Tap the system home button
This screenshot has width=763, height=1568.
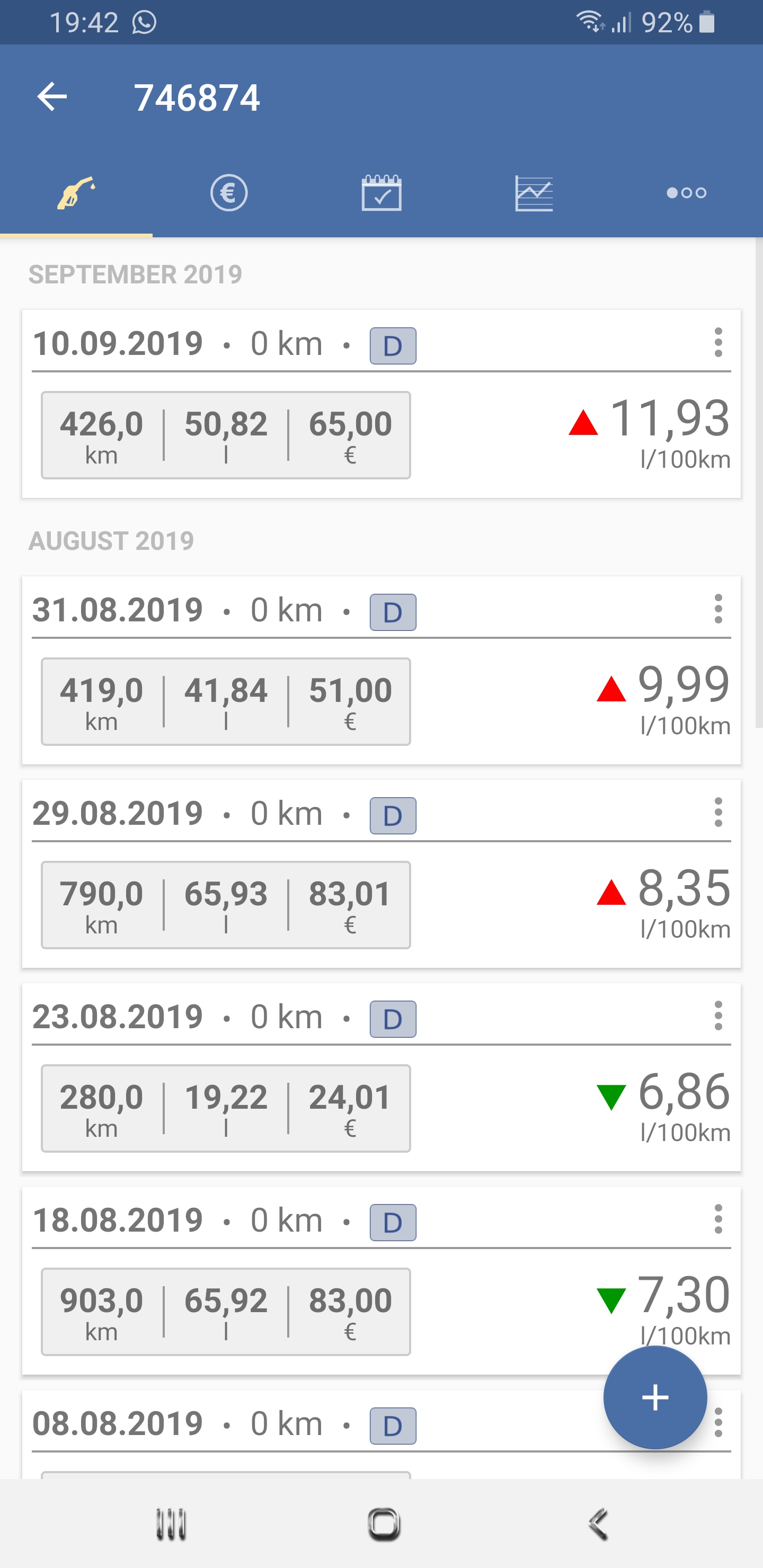tap(384, 1524)
